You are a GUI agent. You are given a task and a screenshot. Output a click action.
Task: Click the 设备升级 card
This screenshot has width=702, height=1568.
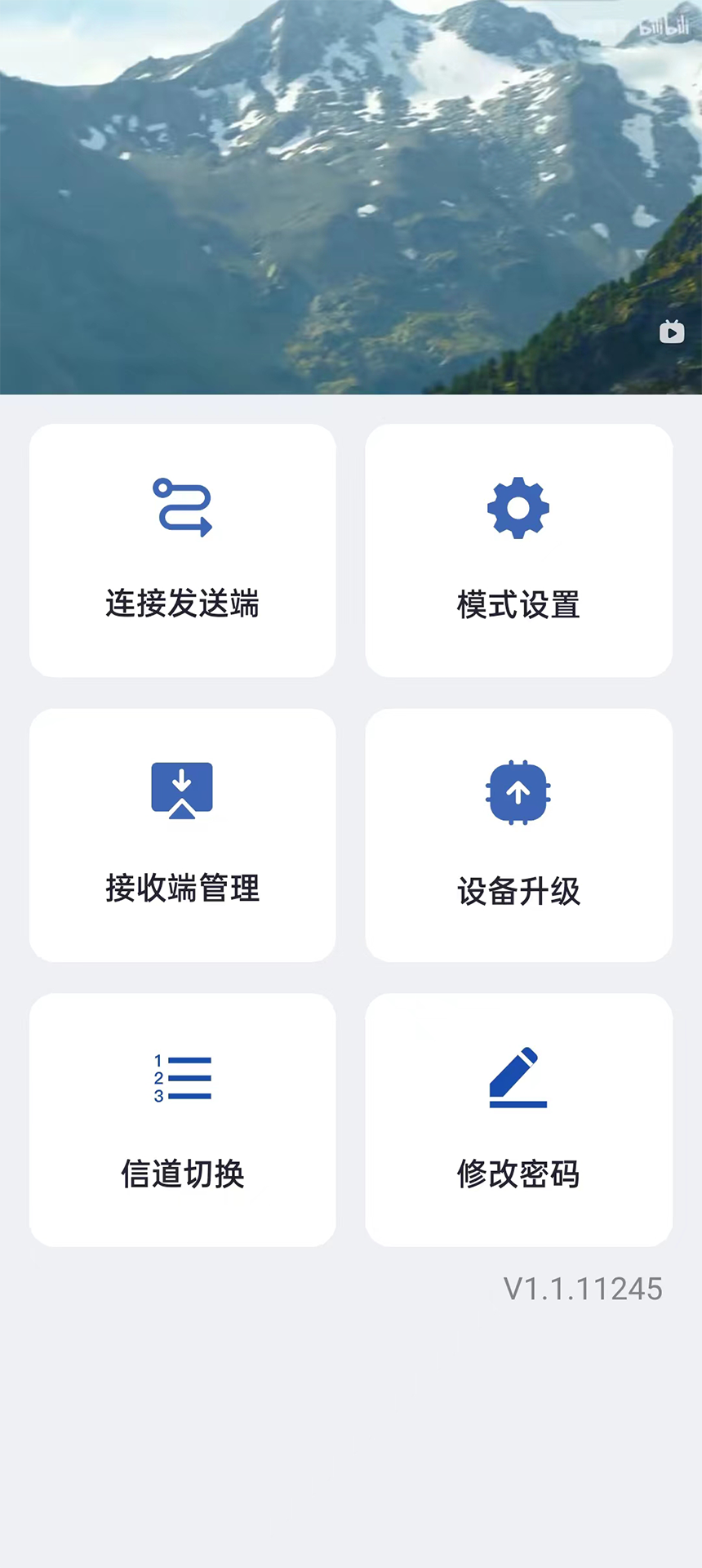point(518,835)
